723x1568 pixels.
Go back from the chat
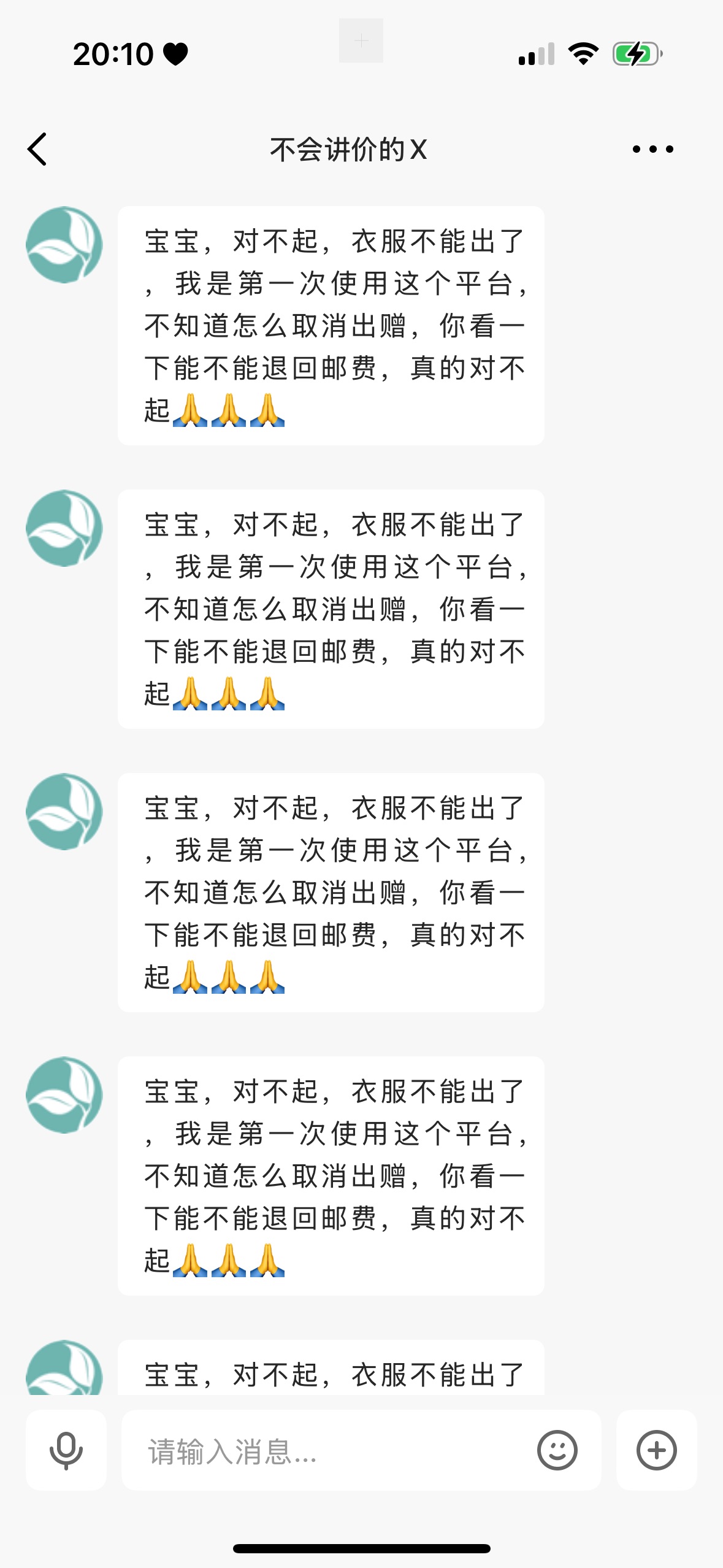38,149
